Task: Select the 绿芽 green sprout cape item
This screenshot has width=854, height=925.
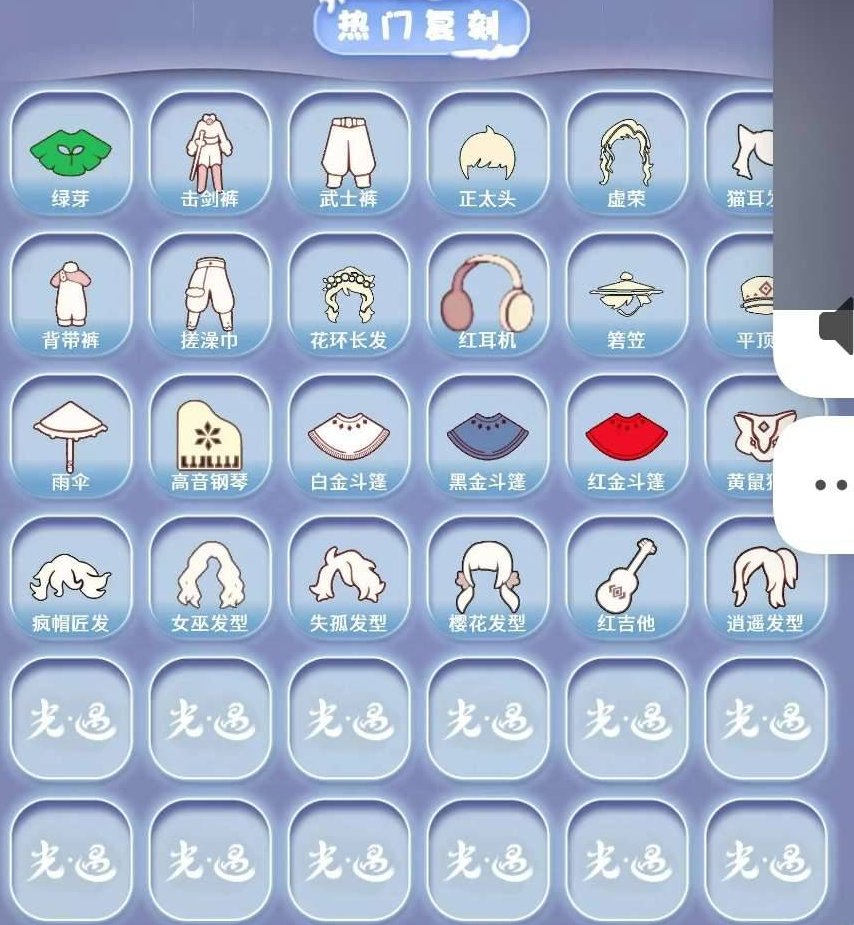Action: pos(69,150)
